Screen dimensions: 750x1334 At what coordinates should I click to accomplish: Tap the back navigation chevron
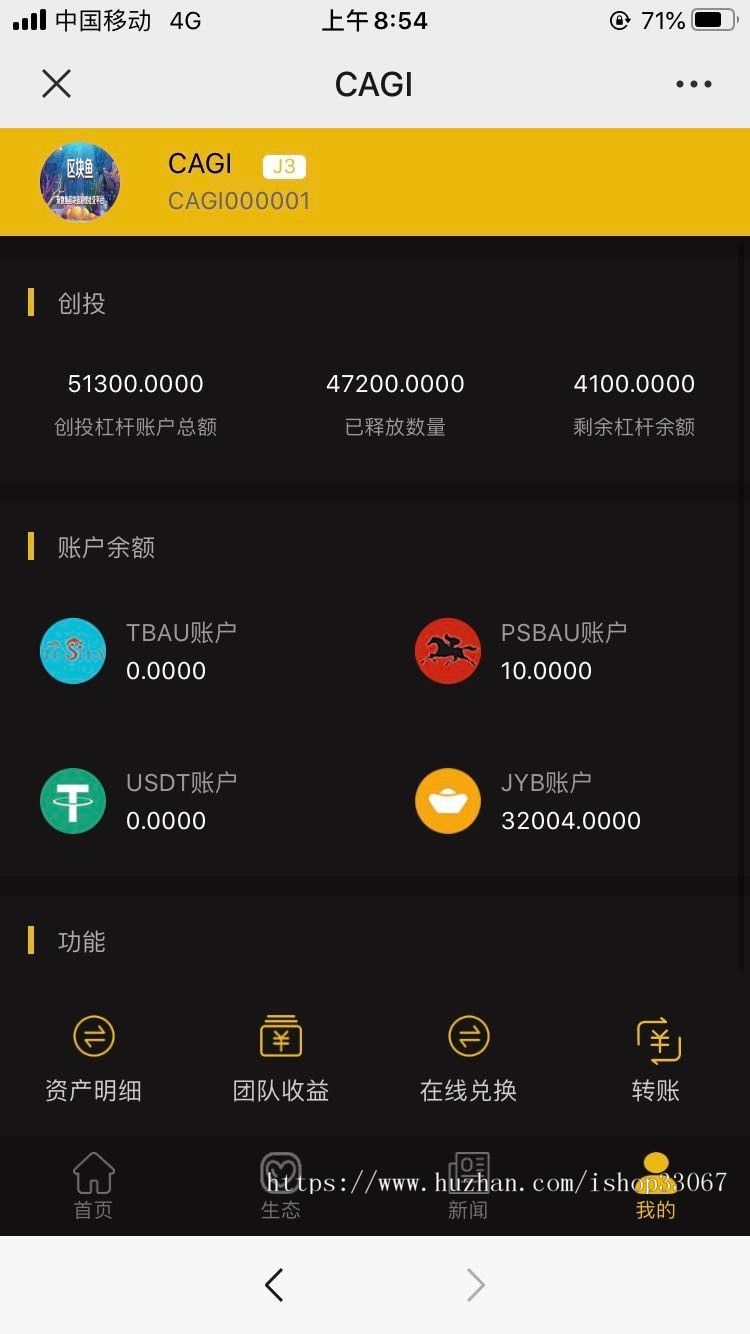[x=274, y=1285]
